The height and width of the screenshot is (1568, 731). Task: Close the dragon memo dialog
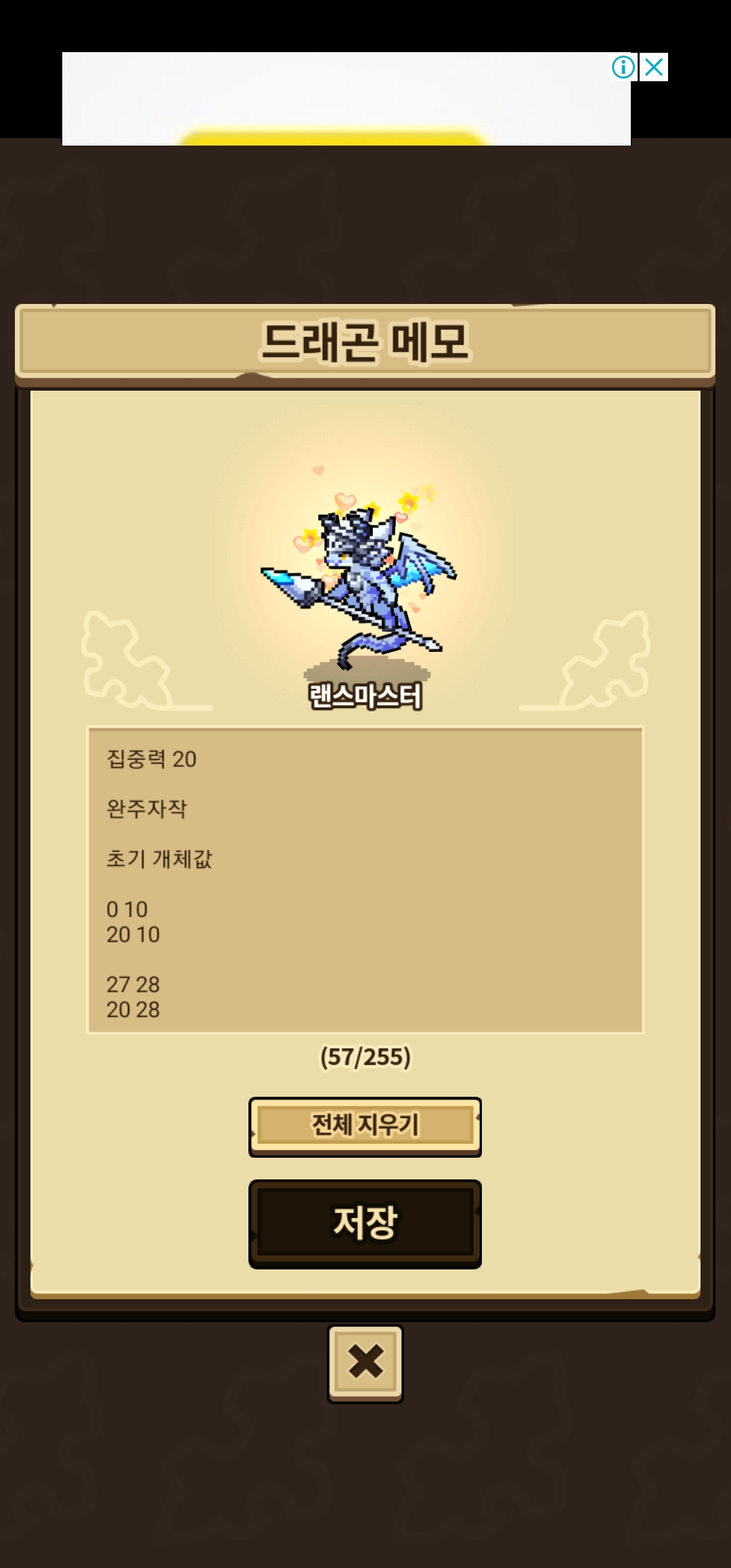pos(365,1362)
